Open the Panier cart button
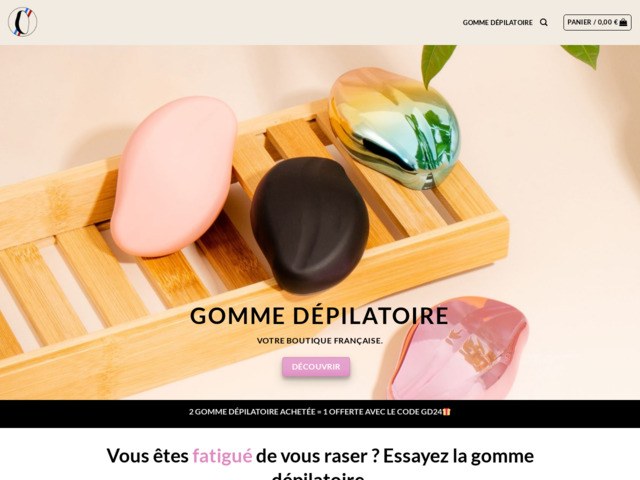The image size is (640, 480). [x=597, y=22]
